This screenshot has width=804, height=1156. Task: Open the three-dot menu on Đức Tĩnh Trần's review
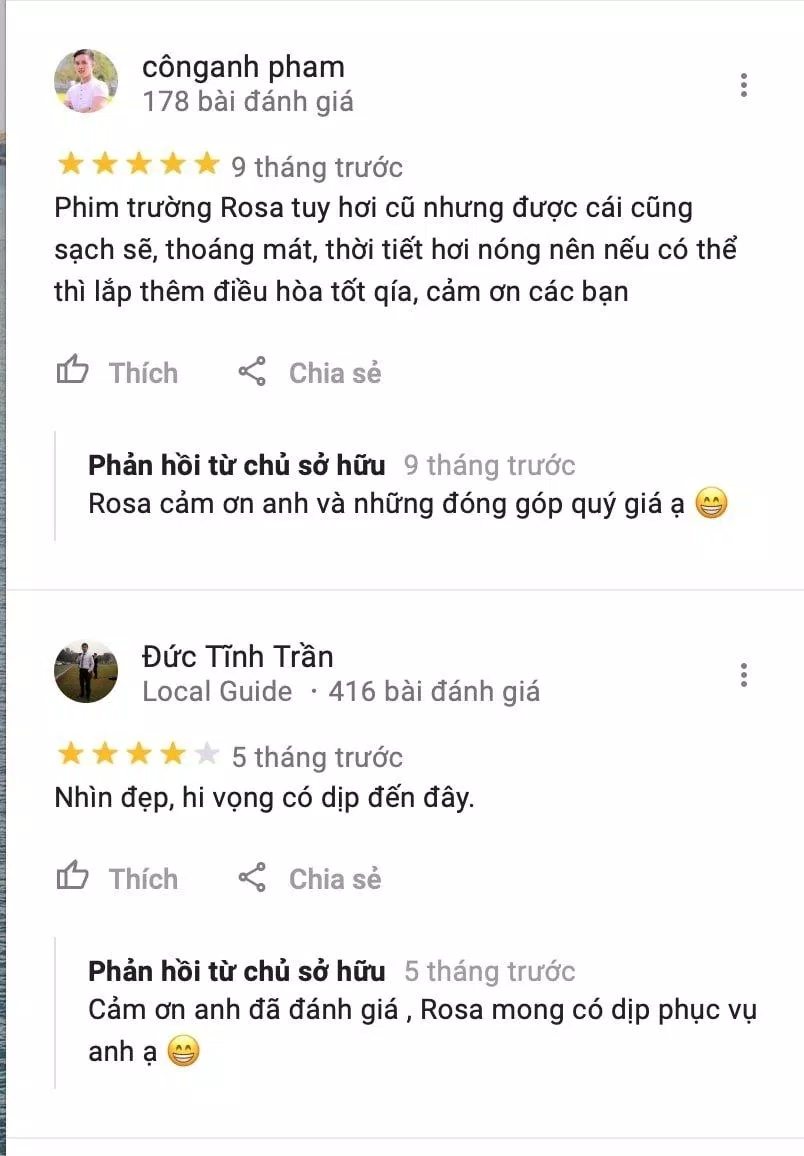tap(744, 675)
